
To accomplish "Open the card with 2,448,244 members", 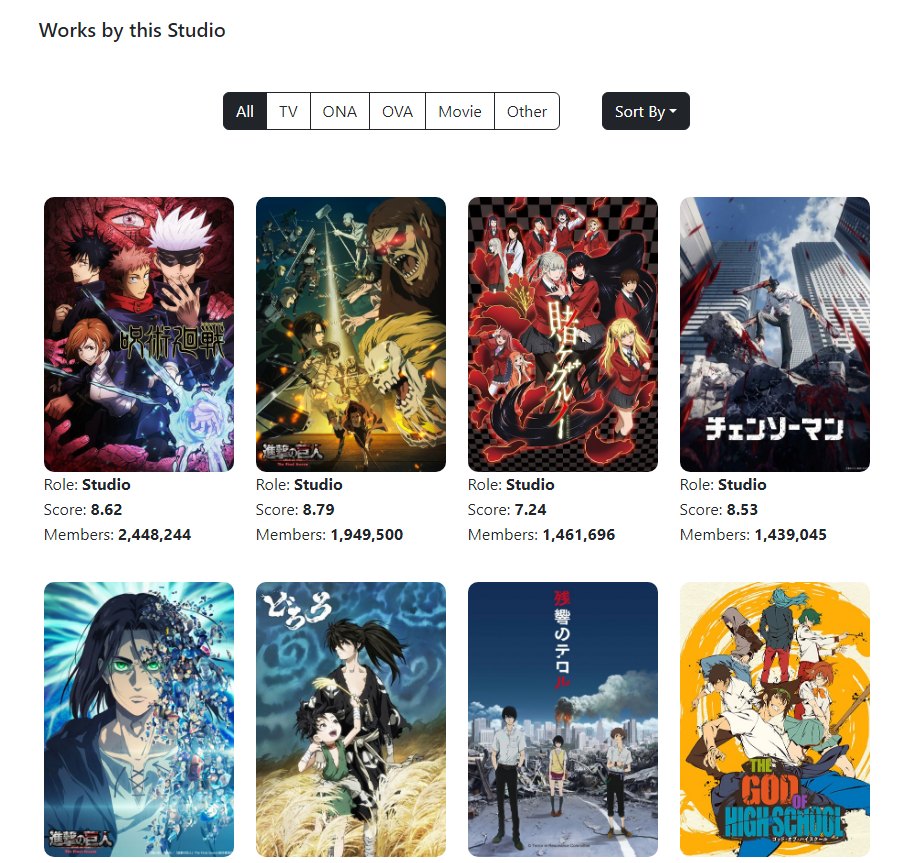I will [x=139, y=334].
